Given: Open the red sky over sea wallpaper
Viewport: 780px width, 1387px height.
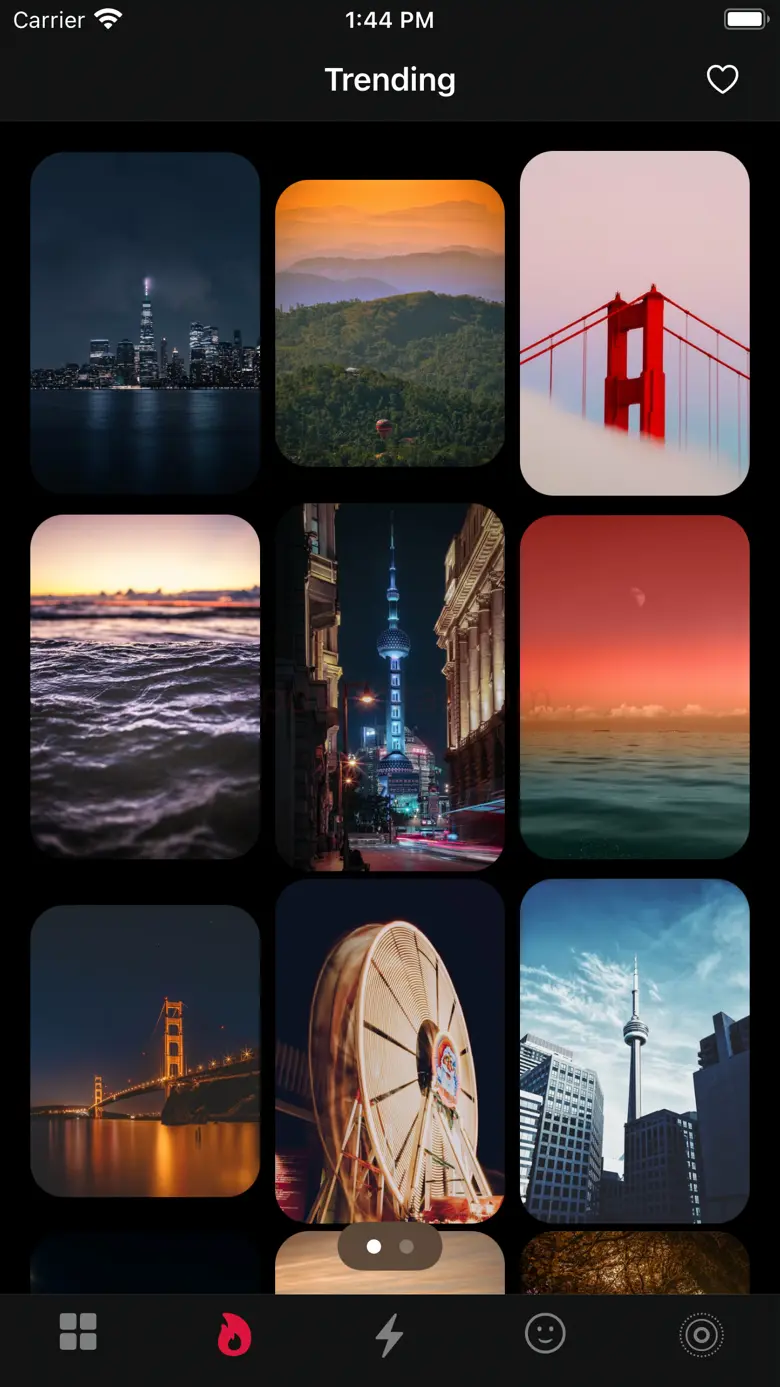Looking at the screenshot, I should tap(635, 687).
